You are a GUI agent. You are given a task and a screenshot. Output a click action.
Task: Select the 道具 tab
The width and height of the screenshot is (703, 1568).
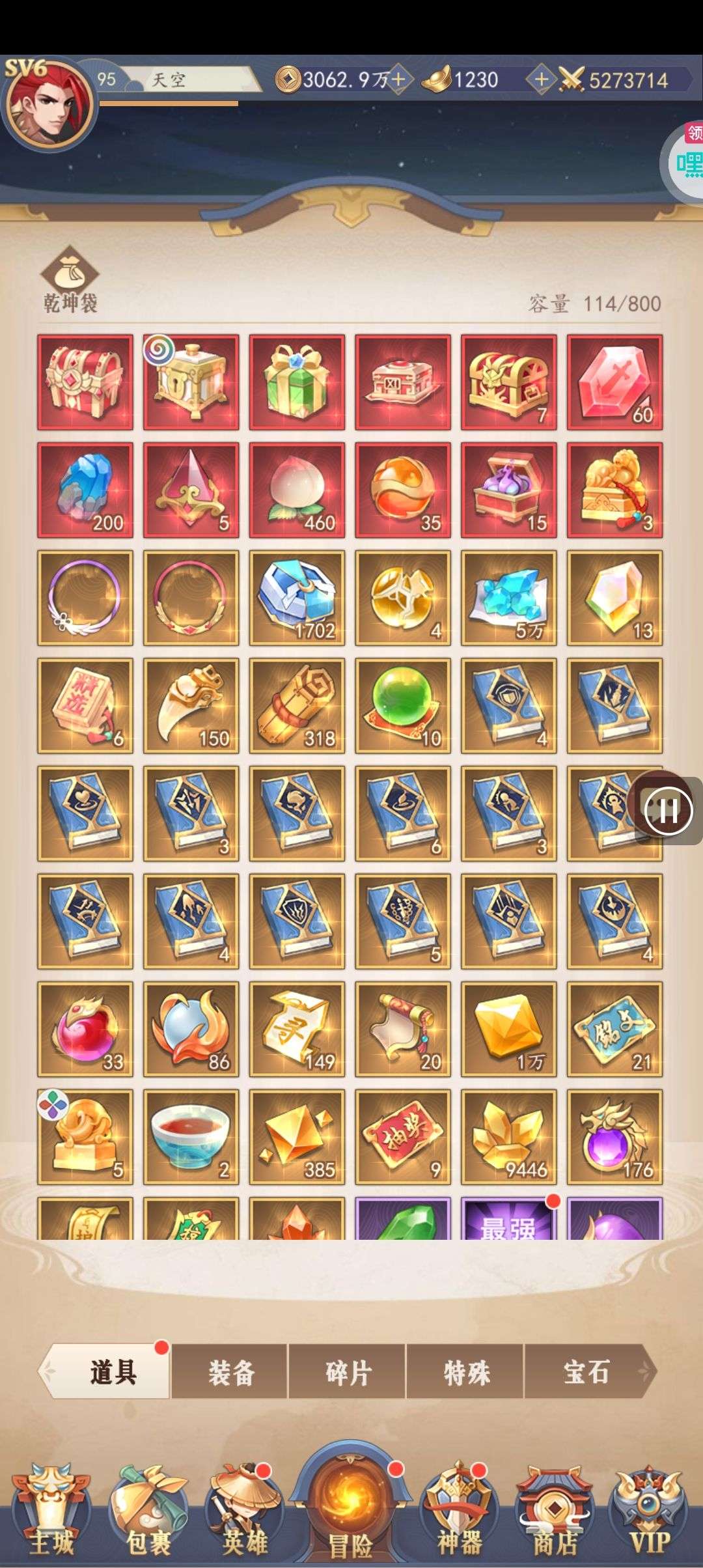[x=112, y=1372]
